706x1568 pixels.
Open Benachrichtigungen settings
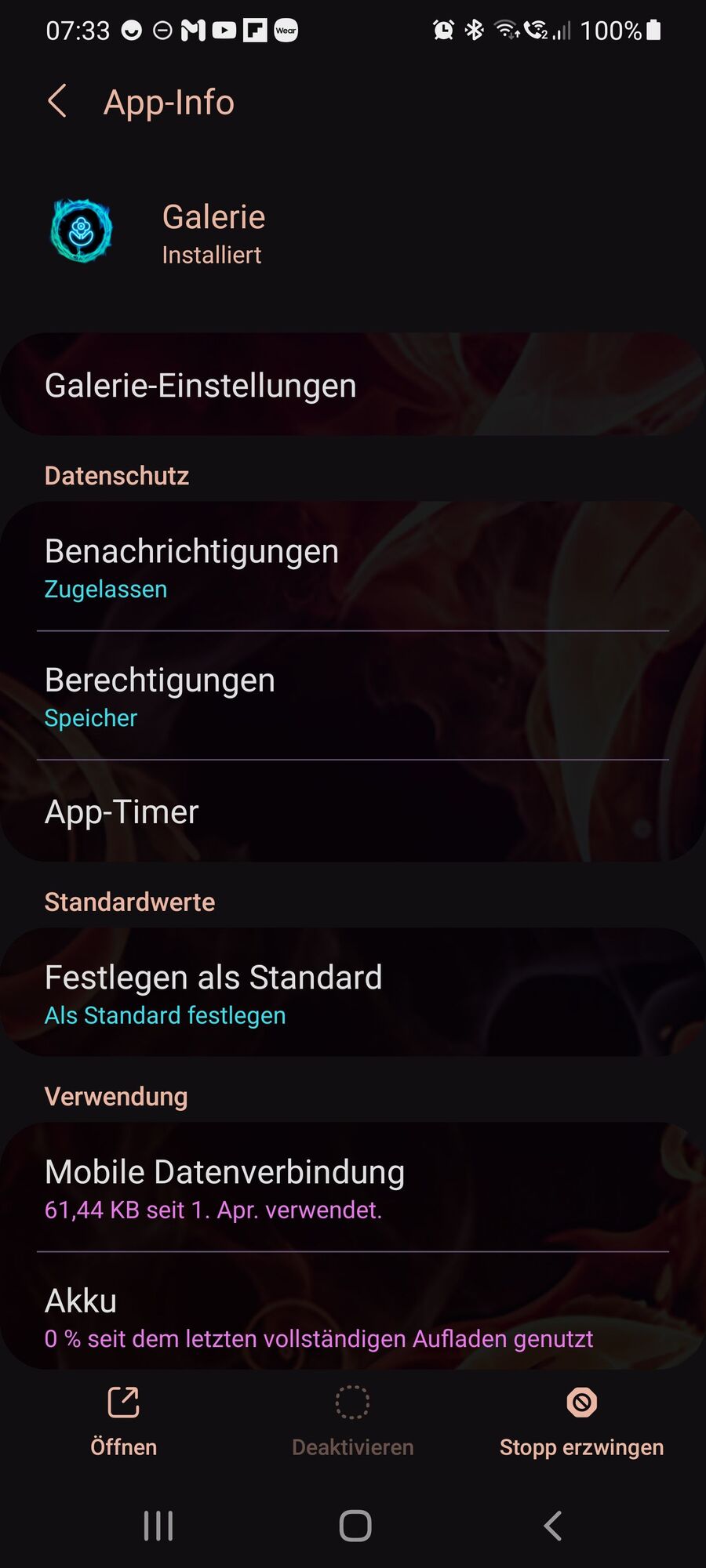click(x=353, y=567)
